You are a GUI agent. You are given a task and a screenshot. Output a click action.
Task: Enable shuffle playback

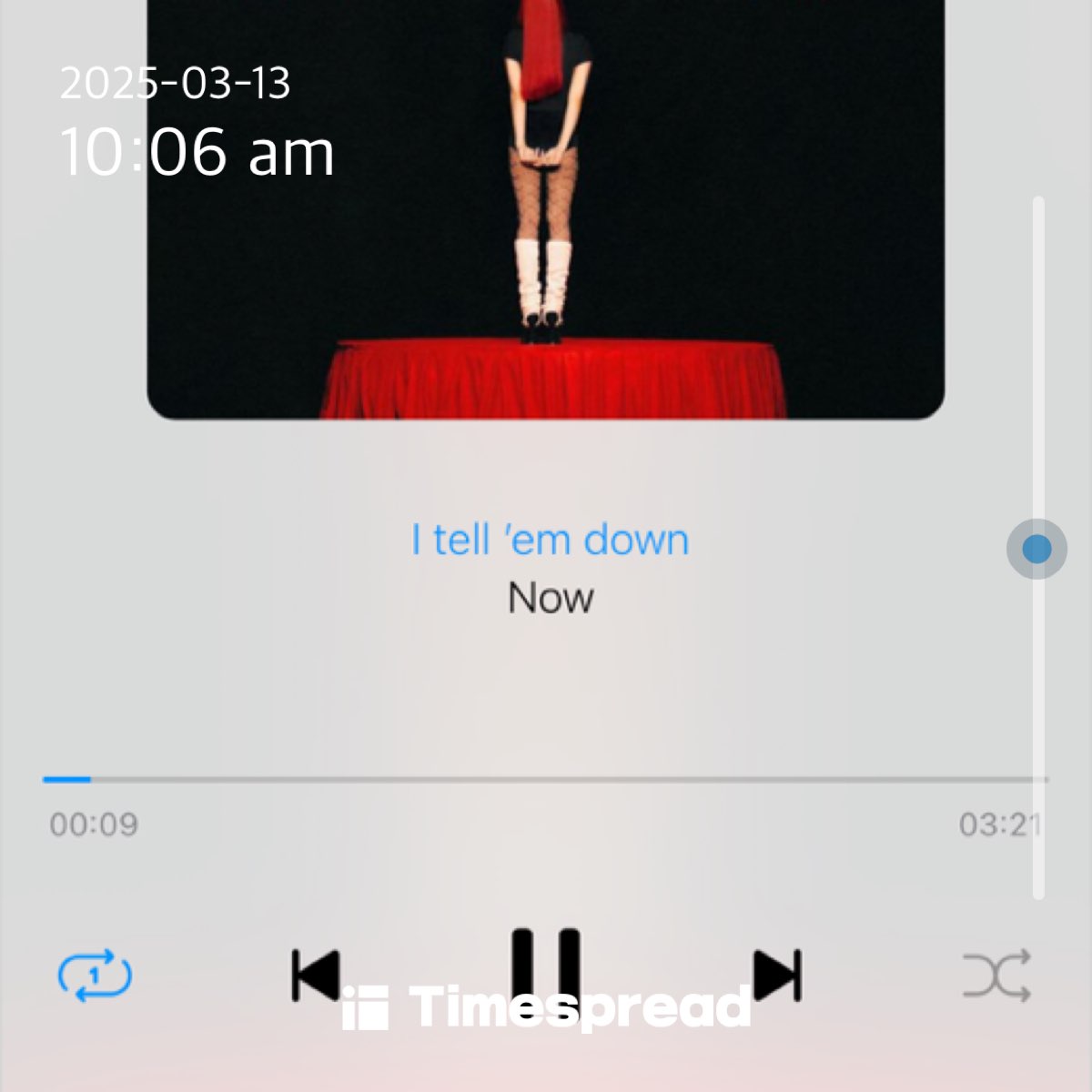click(996, 976)
